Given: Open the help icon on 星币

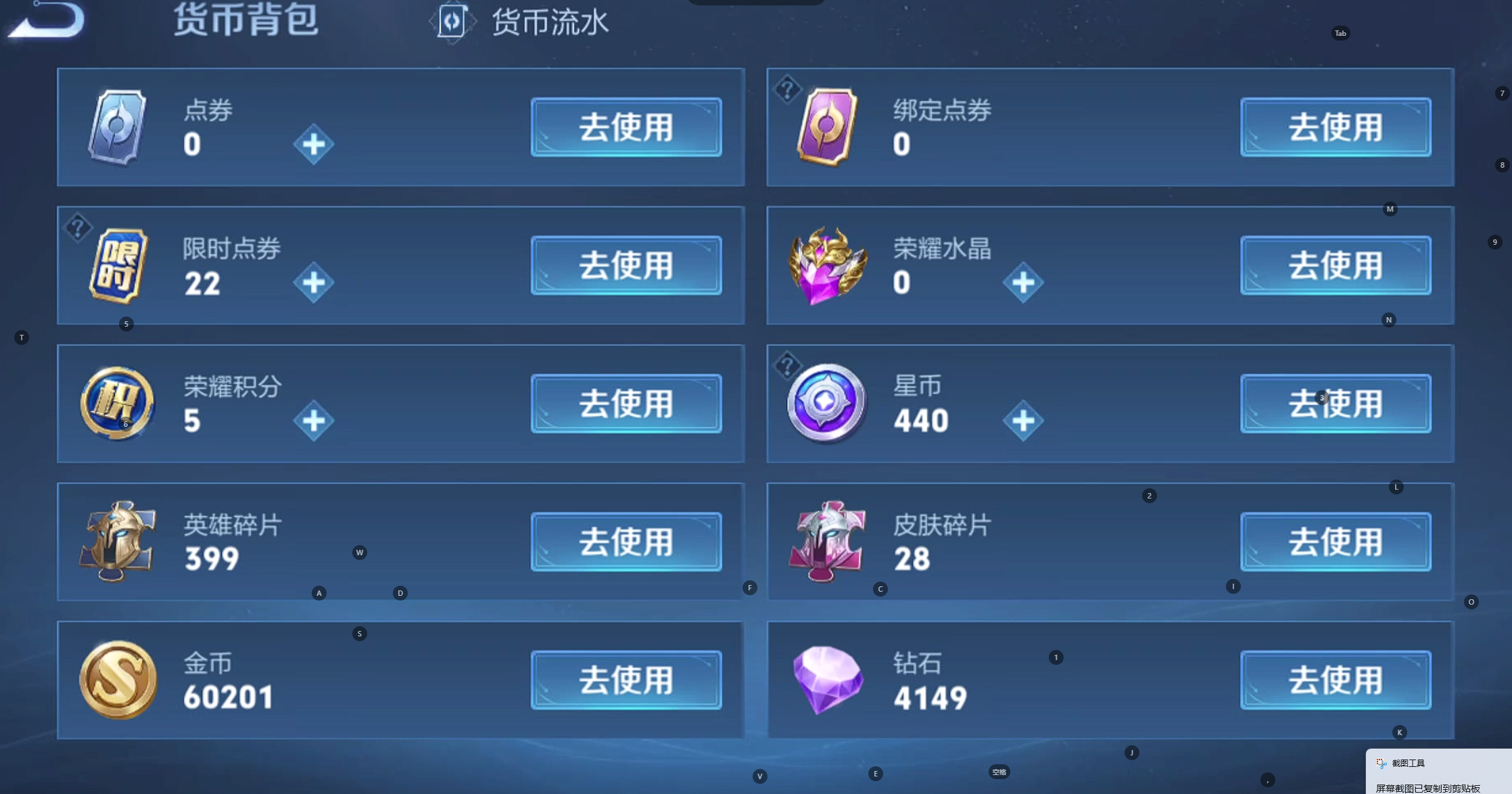Looking at the screenshot, I should (787, 365).
